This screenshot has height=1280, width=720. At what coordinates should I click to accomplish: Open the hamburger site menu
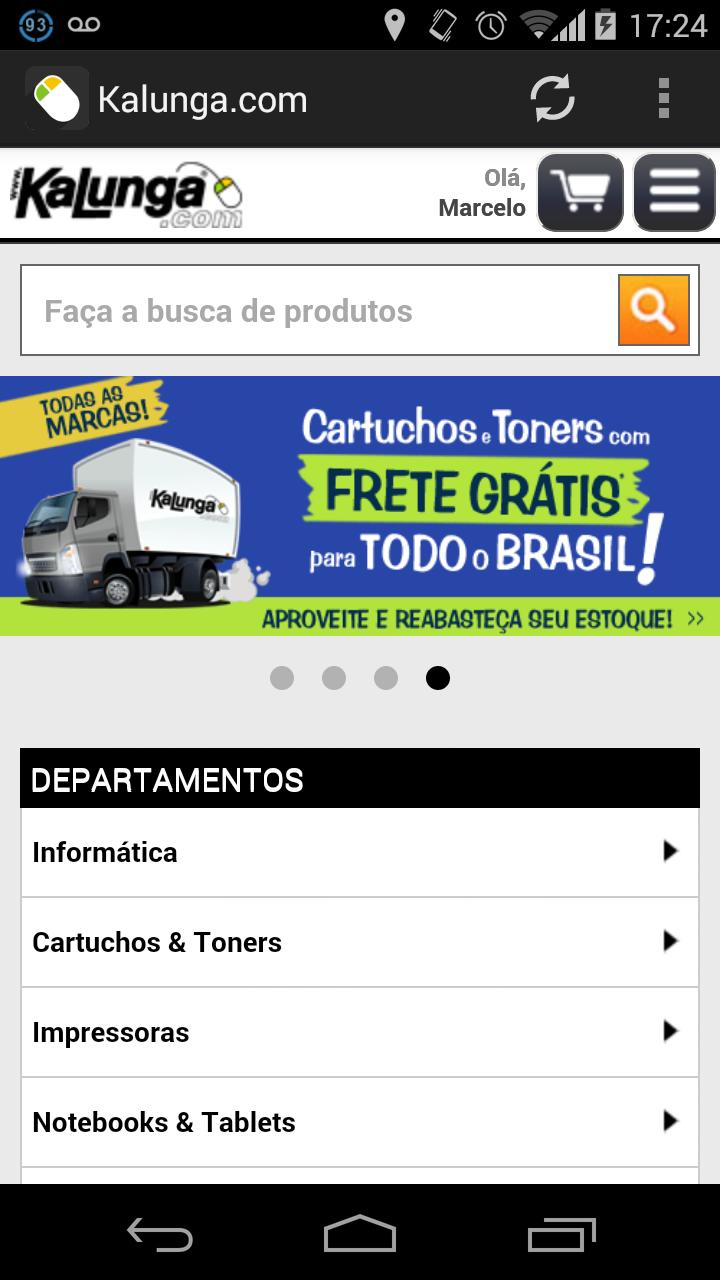tap(674, 192)
